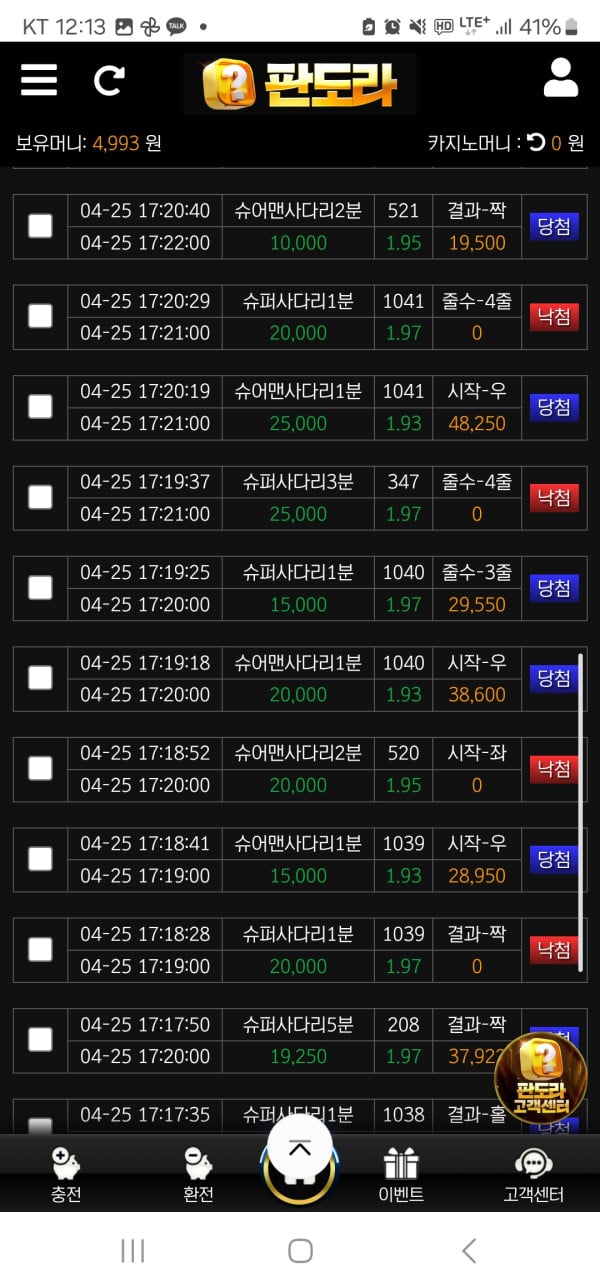Open the 이벤트 tab
The image size is (600, 1287).
[x=401, y=1173]
